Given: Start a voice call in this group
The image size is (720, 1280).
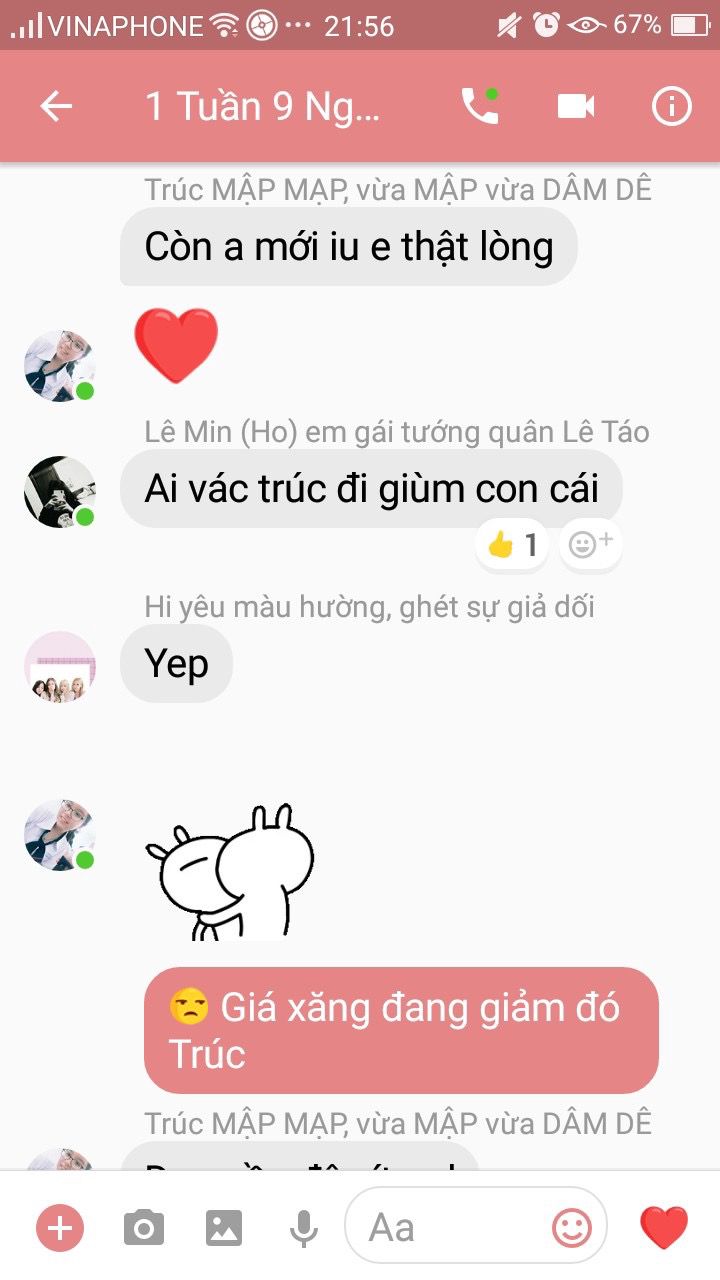Looking at the screenshot, I should coord(480,106).
